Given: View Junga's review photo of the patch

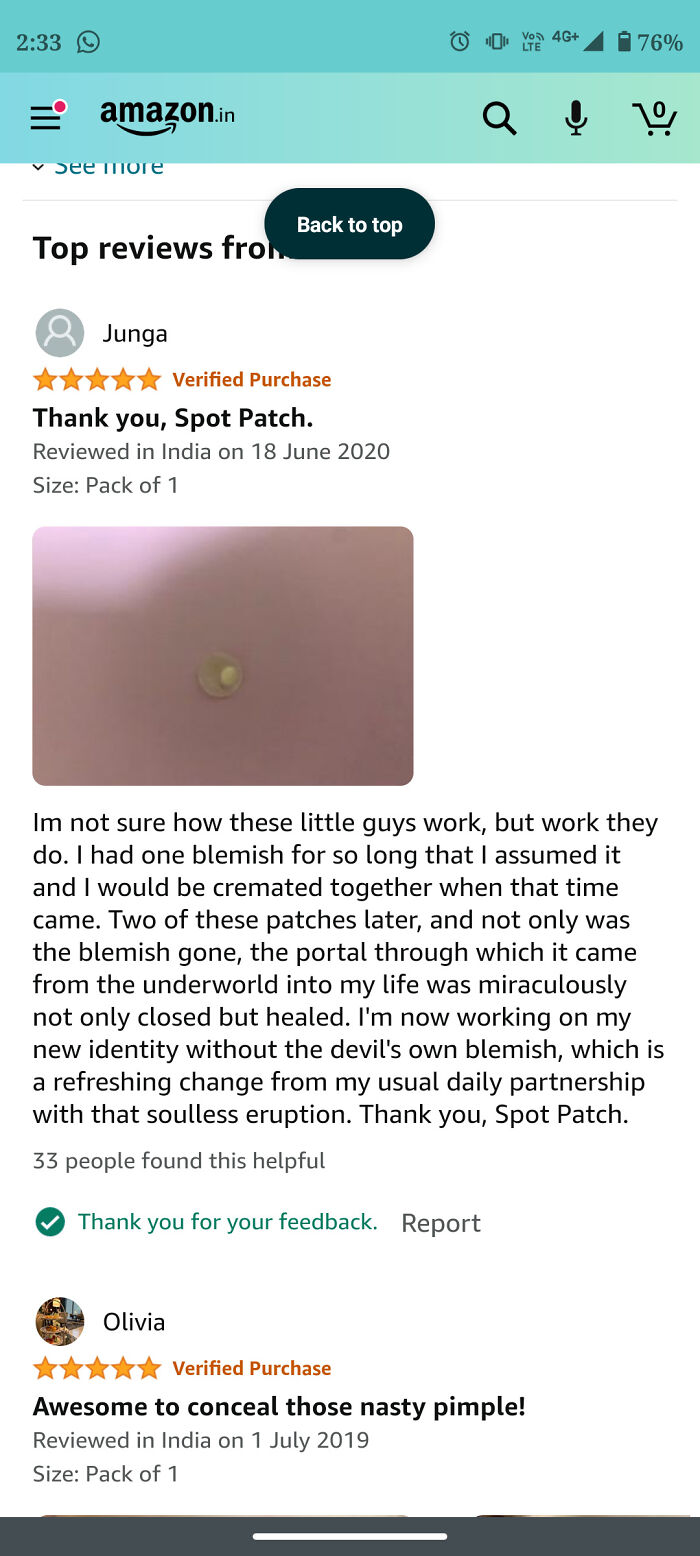Looking at the screenshot, I should (223, 656).
